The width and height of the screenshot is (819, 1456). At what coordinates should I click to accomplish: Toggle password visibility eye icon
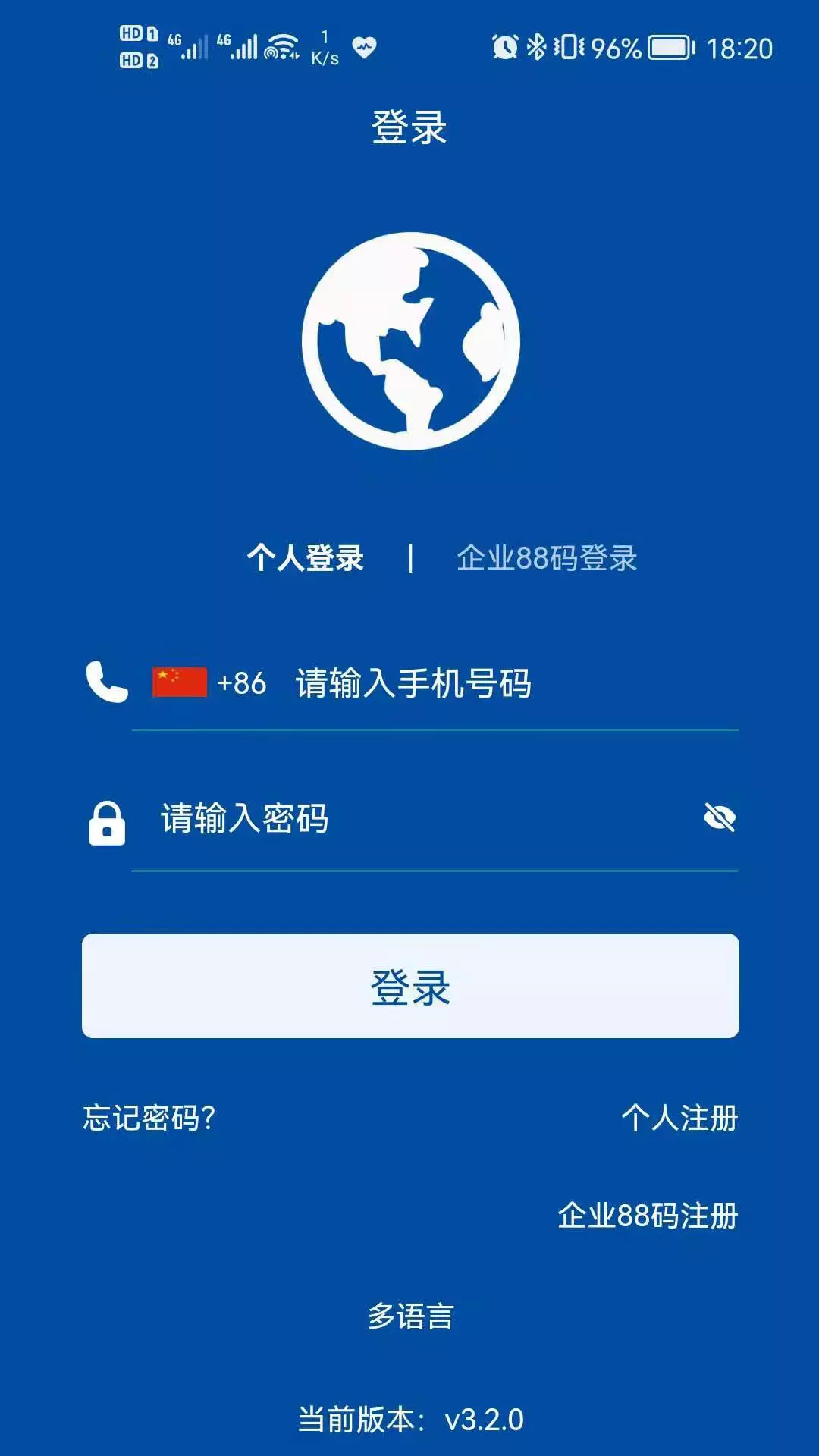(719, 818)
